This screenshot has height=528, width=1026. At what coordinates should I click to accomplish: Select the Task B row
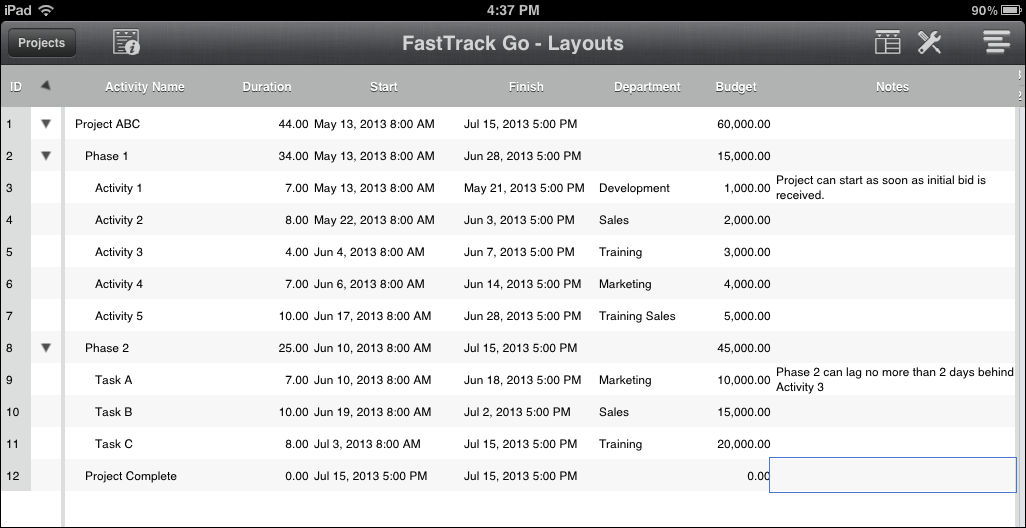click(x=114, y=412)
